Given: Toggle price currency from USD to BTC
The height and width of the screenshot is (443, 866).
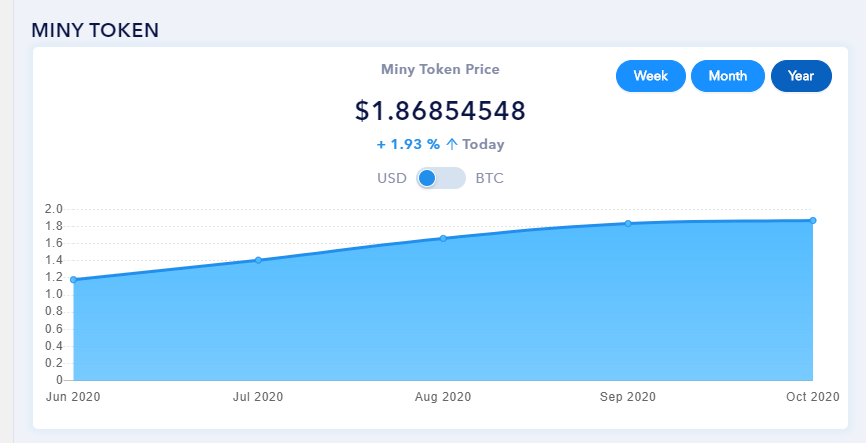Looking at the screenshot, I should [x=441, y=178].
